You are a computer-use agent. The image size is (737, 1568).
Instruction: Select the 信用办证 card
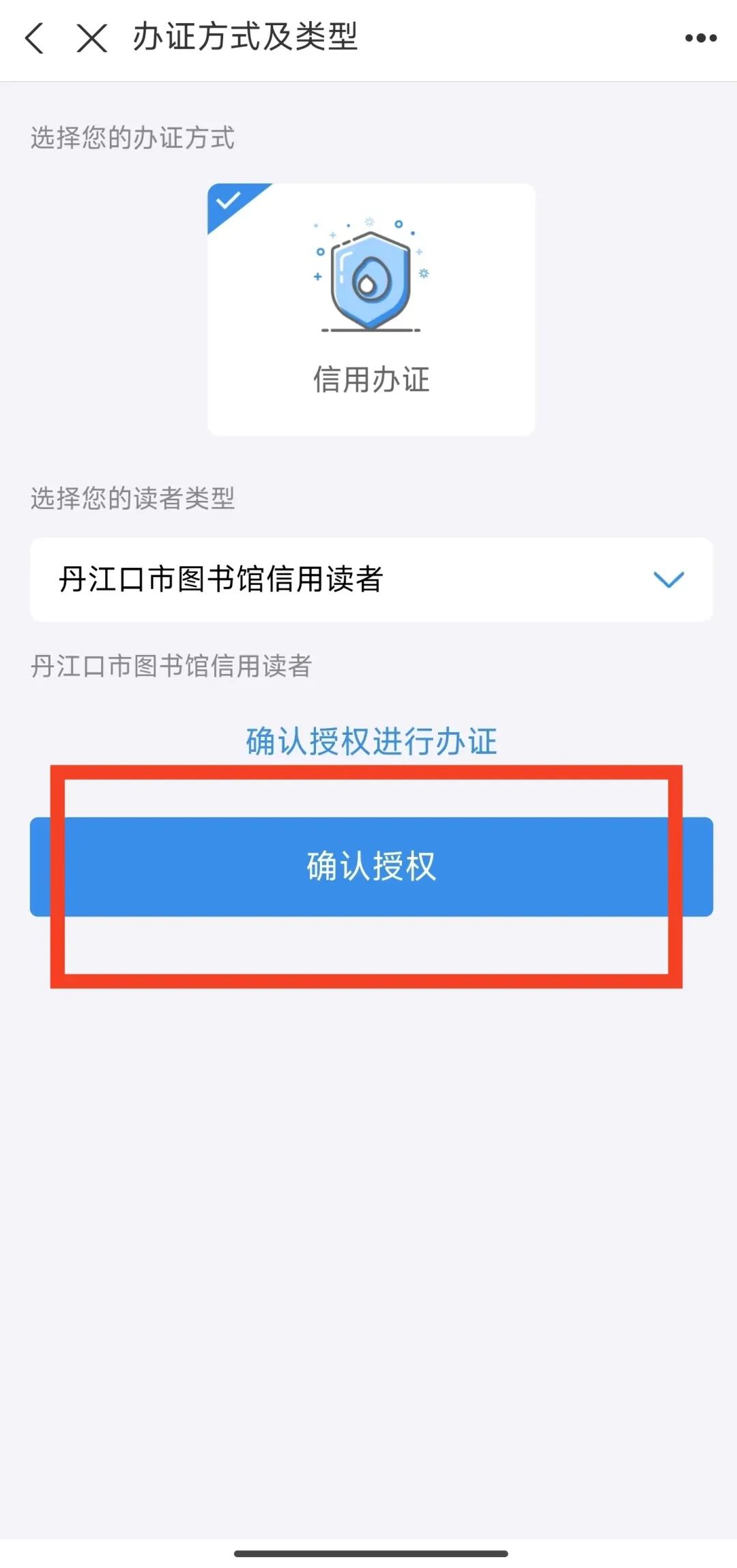pos(371,309)
